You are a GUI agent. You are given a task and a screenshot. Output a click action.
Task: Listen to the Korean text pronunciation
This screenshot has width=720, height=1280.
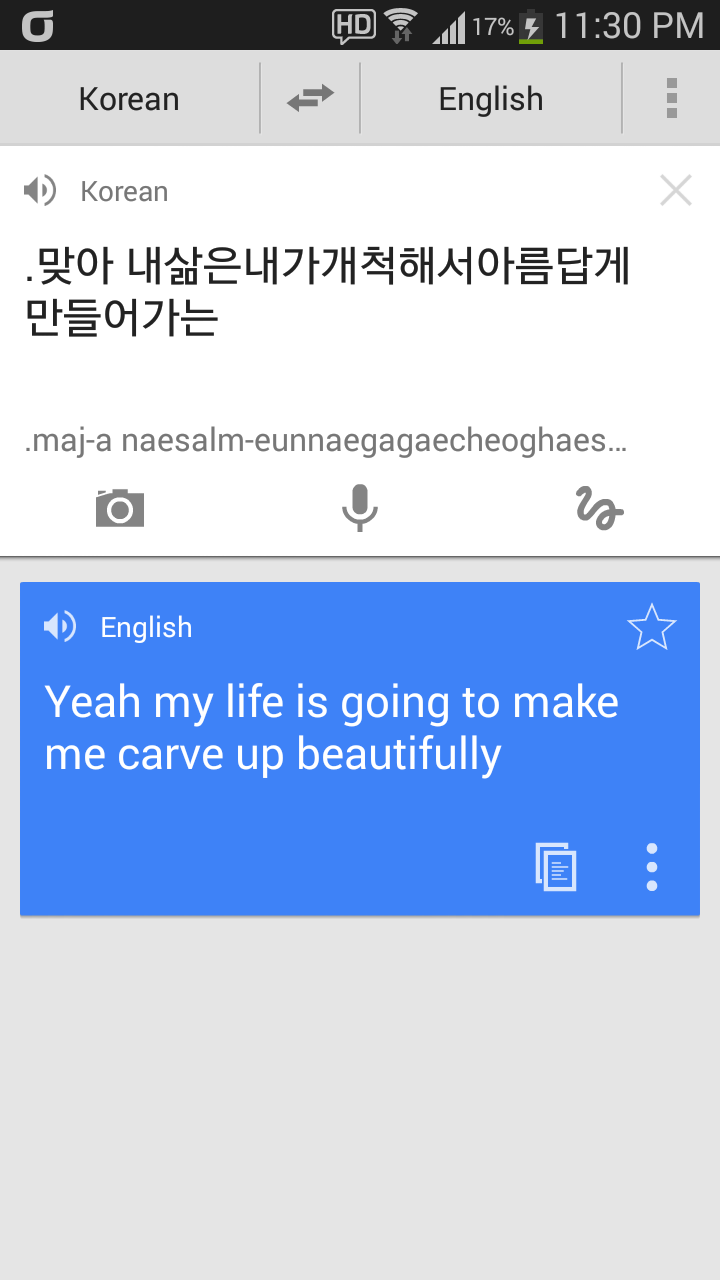[40, 191]
